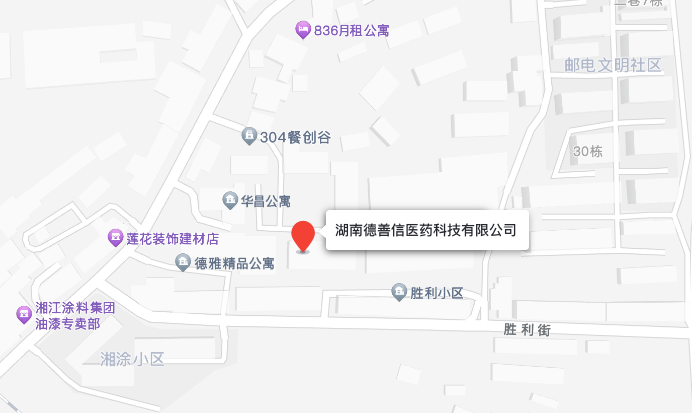Select the 304餐创谷 point of interest
The image size is (692, 413).
(249, 138)
